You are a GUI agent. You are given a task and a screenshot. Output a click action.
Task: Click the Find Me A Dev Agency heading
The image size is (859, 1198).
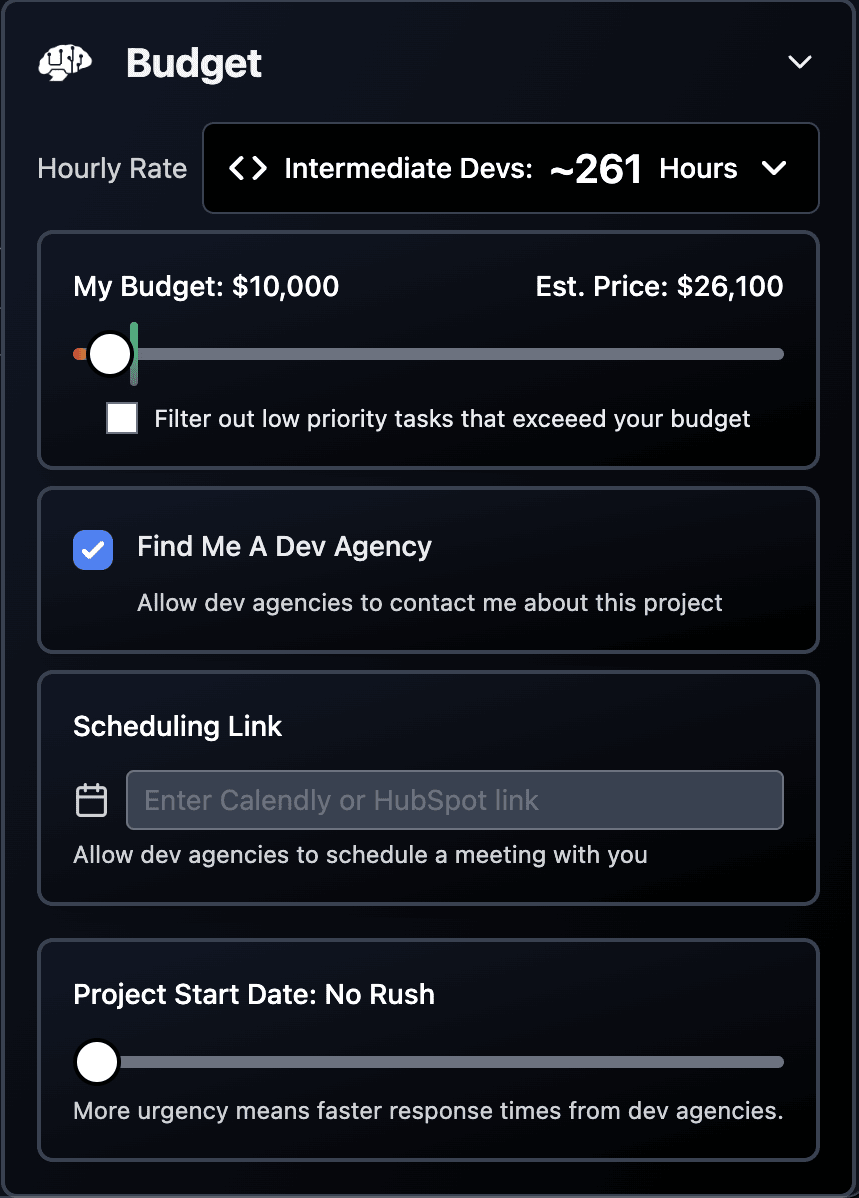(x=284, y=546)
